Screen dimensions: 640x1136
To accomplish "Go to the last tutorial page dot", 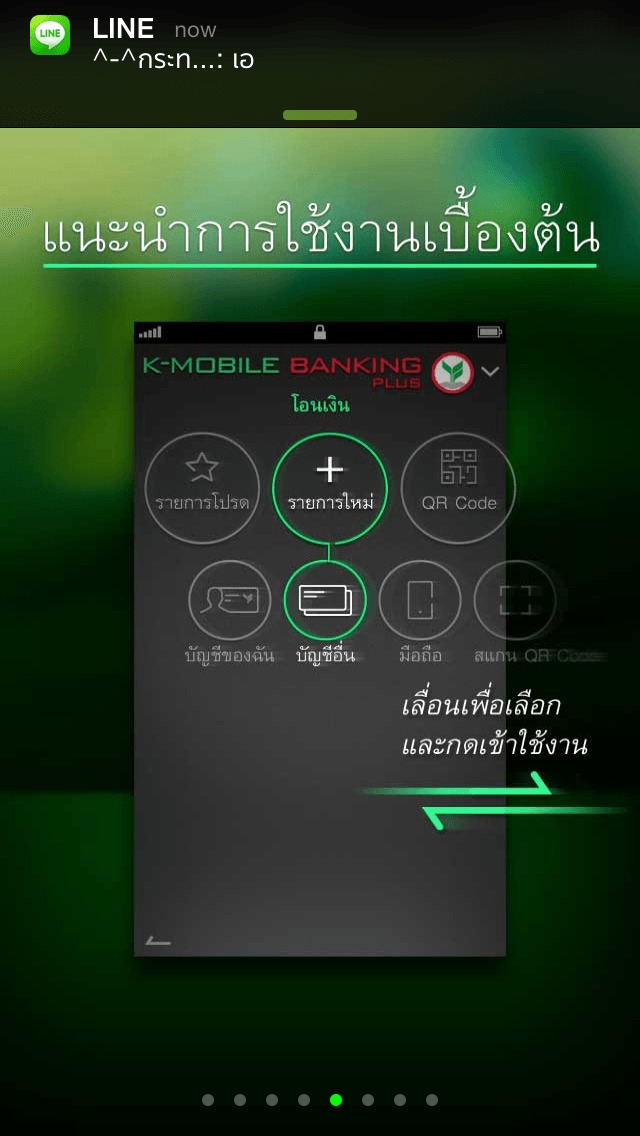I will click(432, 1100).
